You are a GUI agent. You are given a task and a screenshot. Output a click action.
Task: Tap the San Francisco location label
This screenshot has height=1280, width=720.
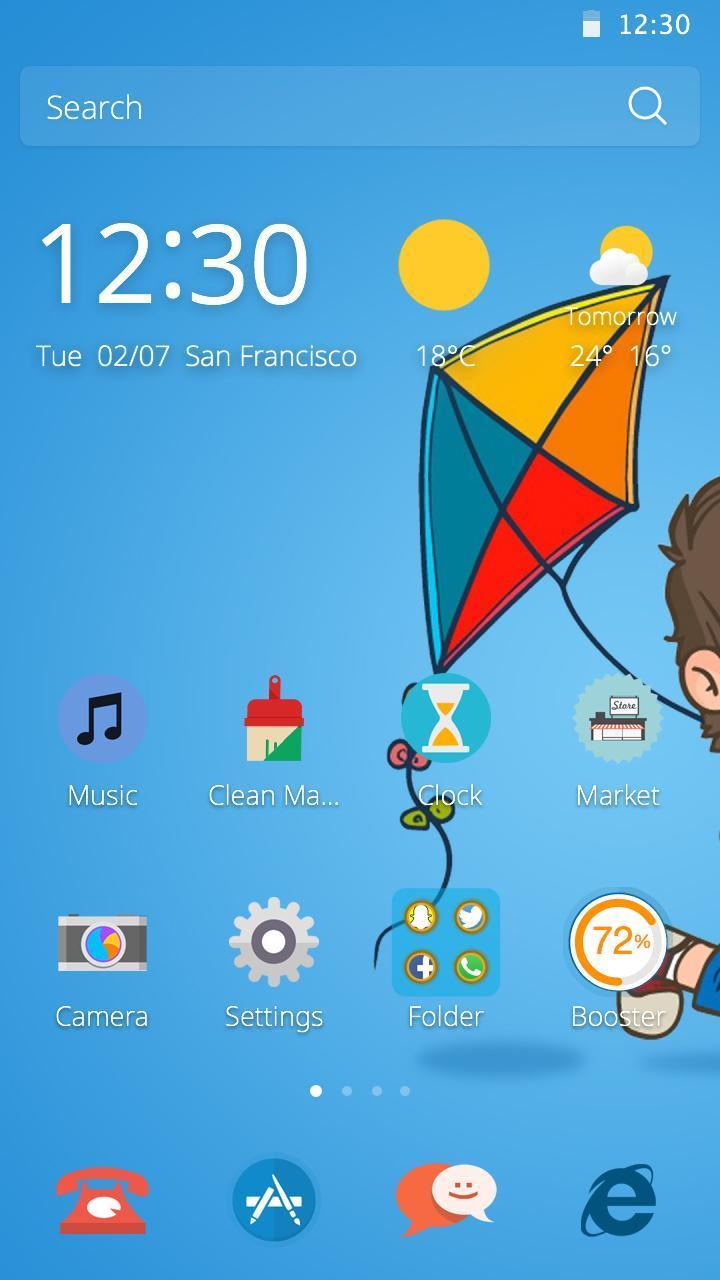268,355
